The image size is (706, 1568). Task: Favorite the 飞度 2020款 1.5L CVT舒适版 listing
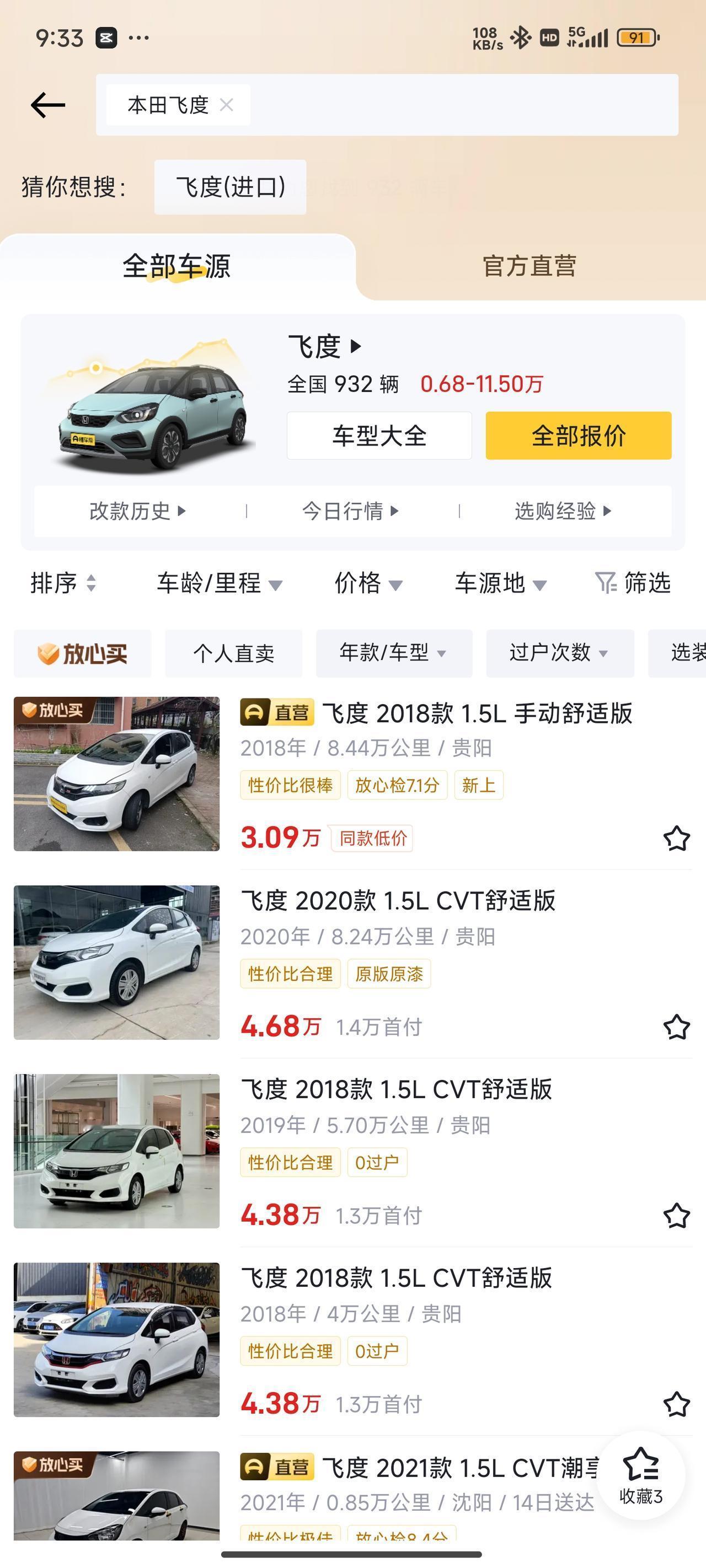[676, 1028]
